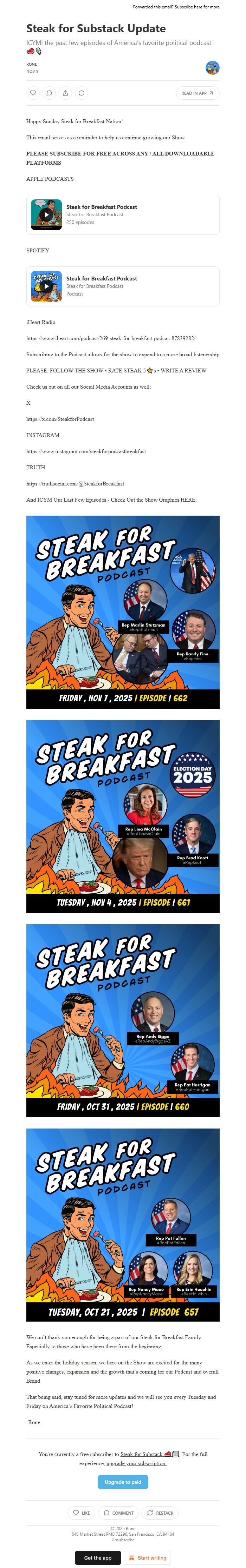Restack the post using the circular arrows icon
Viewport: 246px width, 1568px height.
tap(81, 93)
